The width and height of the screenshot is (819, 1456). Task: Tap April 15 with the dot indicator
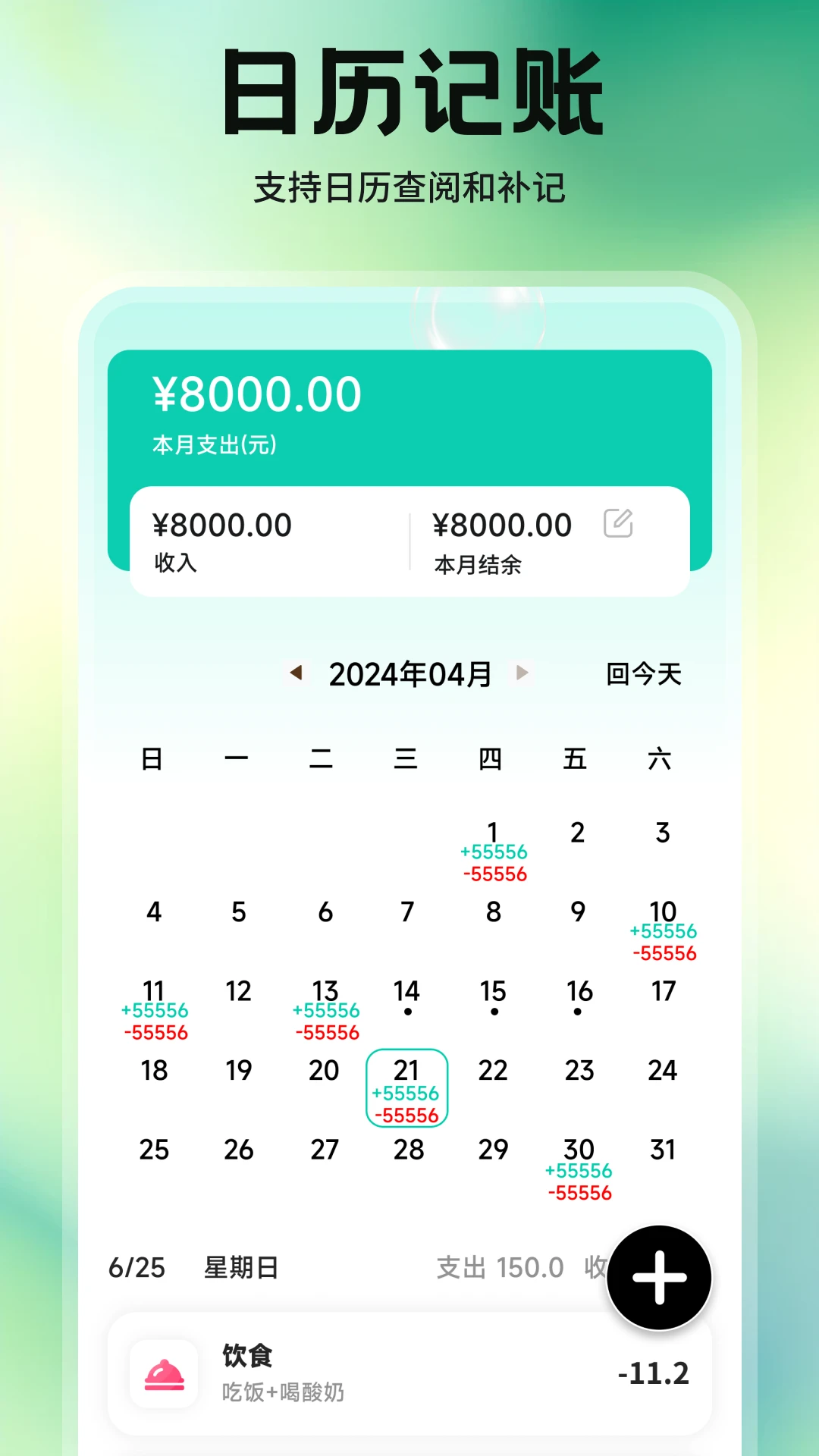[494, 992]
